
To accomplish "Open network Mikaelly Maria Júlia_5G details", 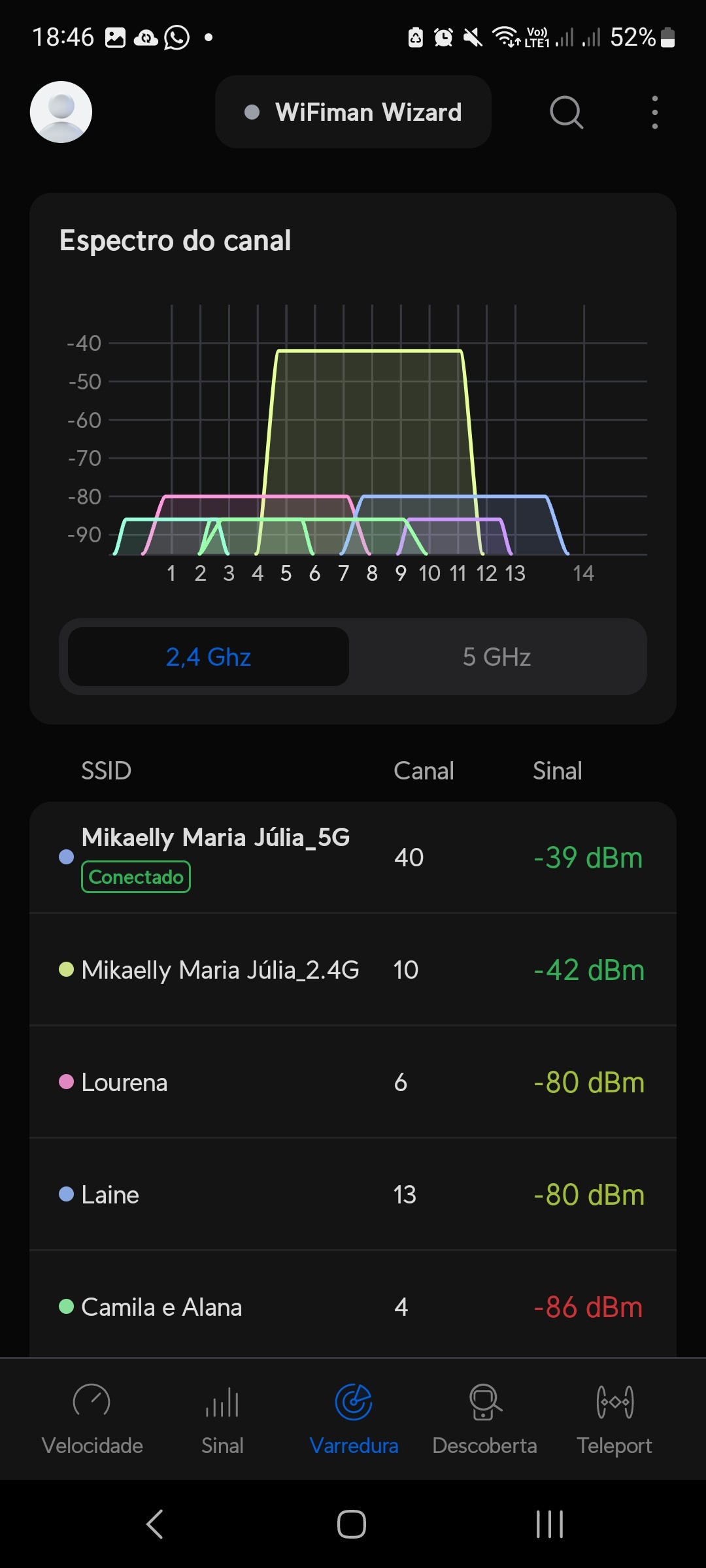I will [353, 857].
